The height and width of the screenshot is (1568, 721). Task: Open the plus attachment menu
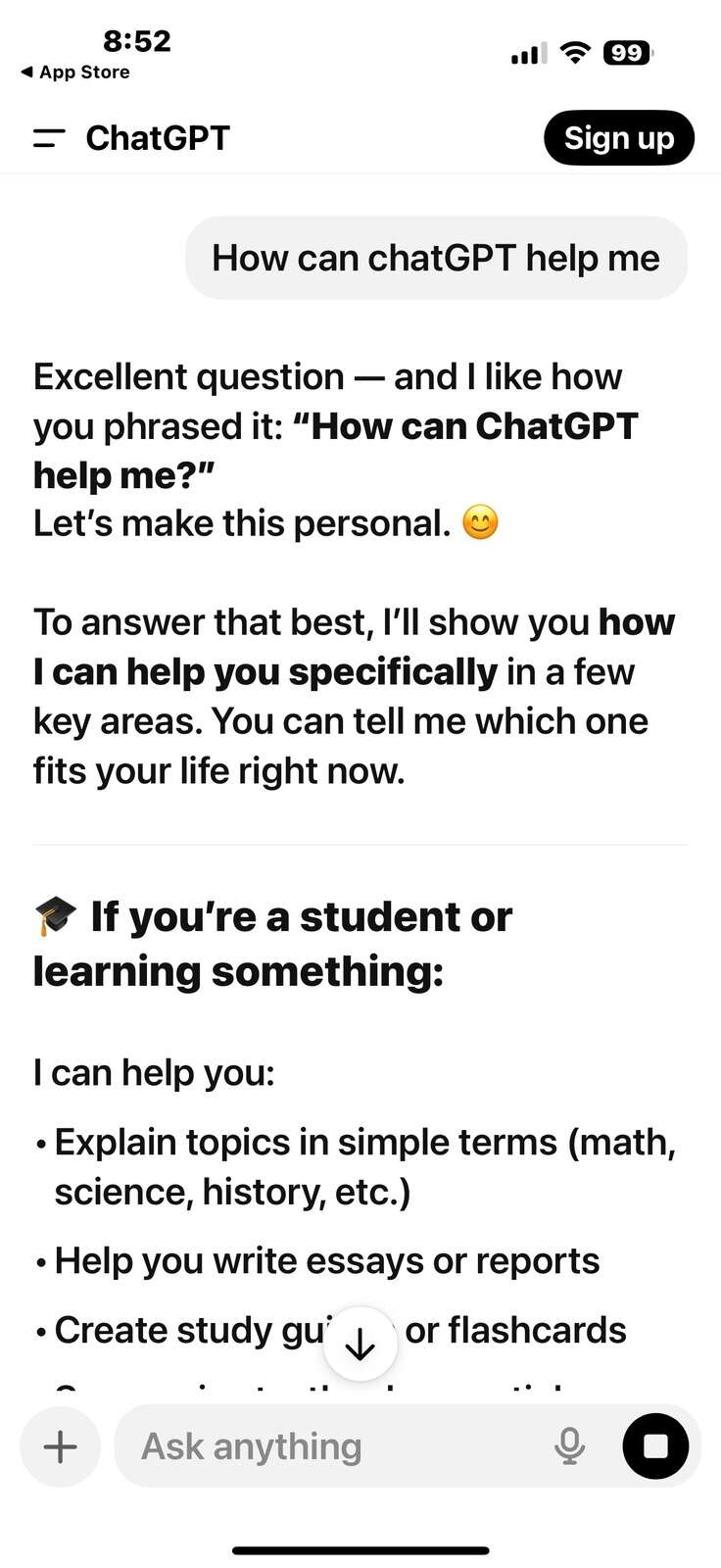pyautogui.click(x=61, y=1446)
